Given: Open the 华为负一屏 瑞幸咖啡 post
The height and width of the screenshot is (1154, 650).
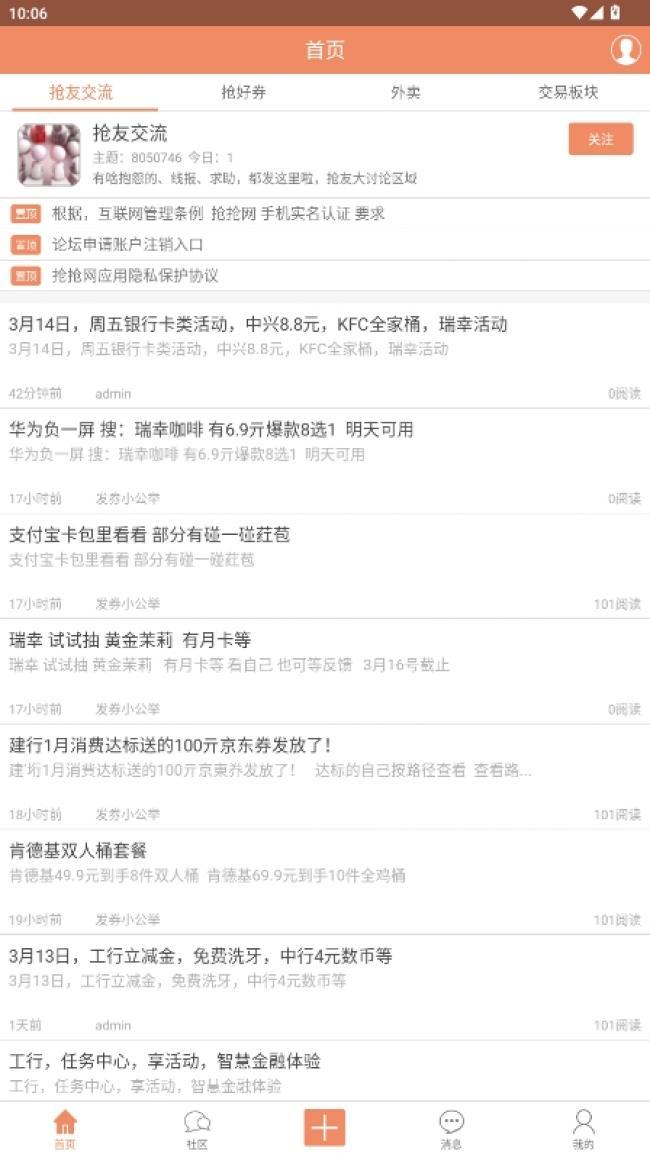Looking at the screenshot, I should click(x=211, y=430).
